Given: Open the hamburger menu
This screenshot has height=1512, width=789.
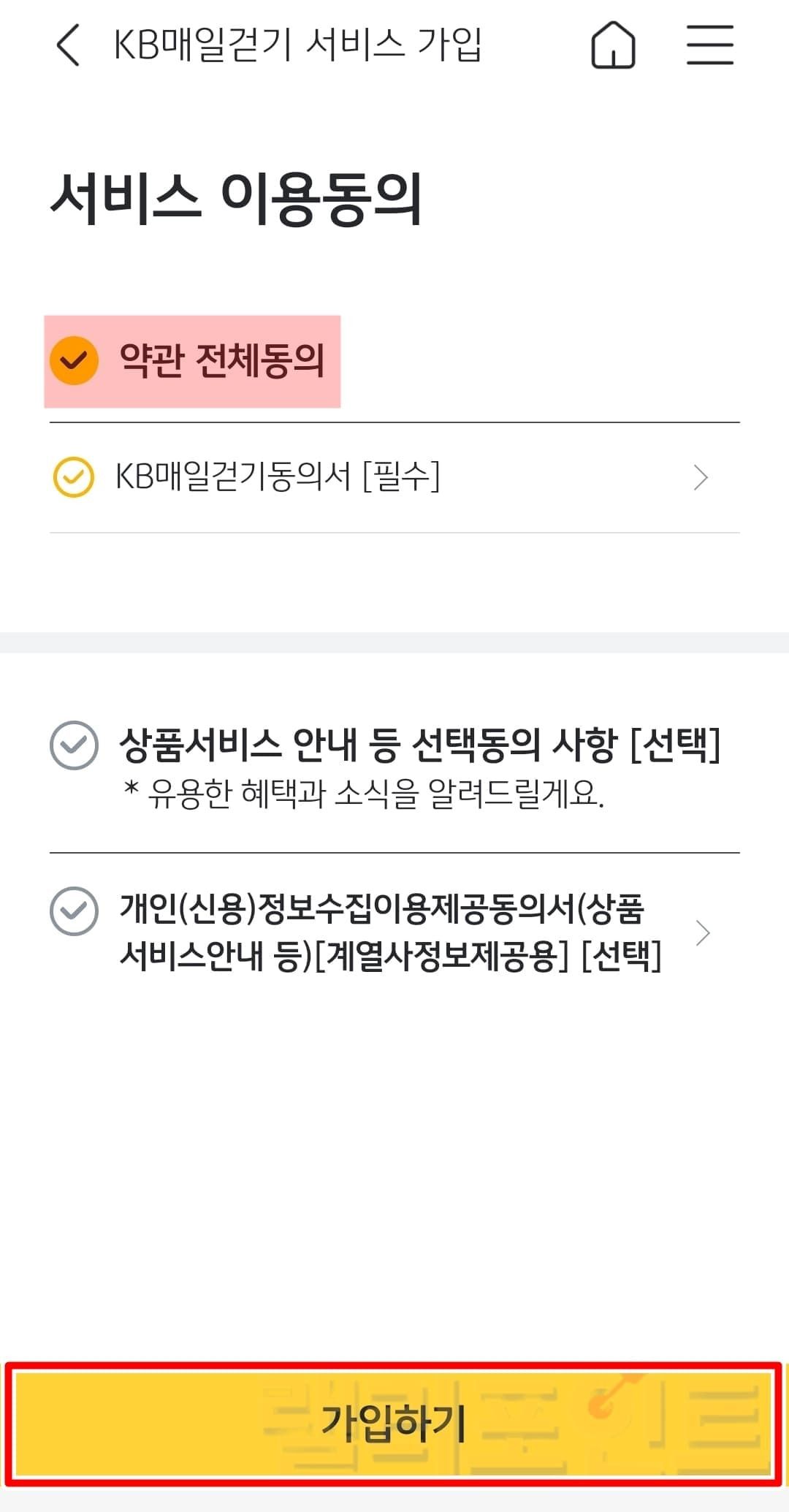Looking at the screenshot, I should point(709,45).
